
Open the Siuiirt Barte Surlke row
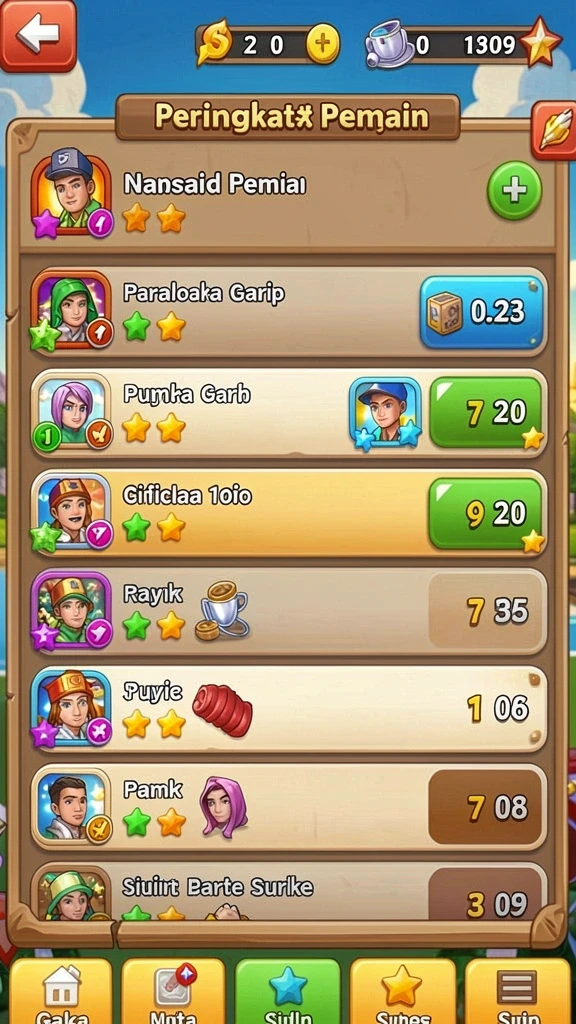[289, 891]
